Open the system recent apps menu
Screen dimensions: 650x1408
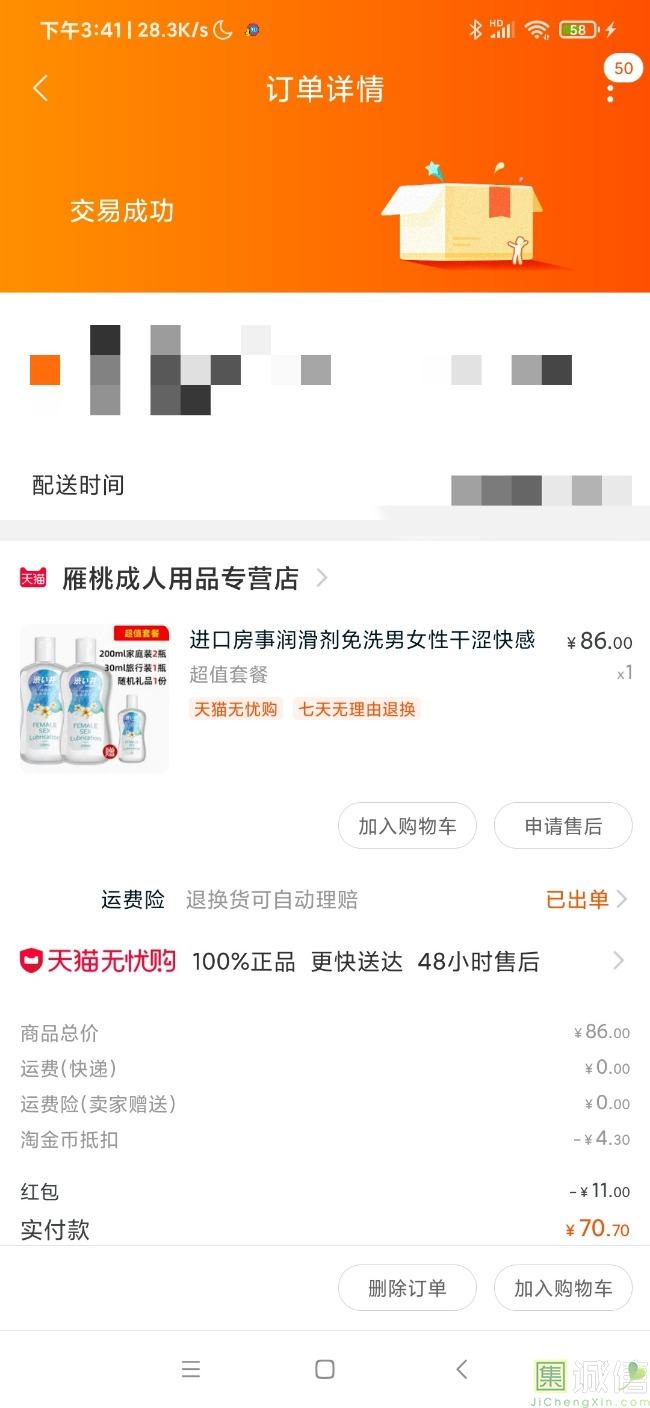point(191,1369)
